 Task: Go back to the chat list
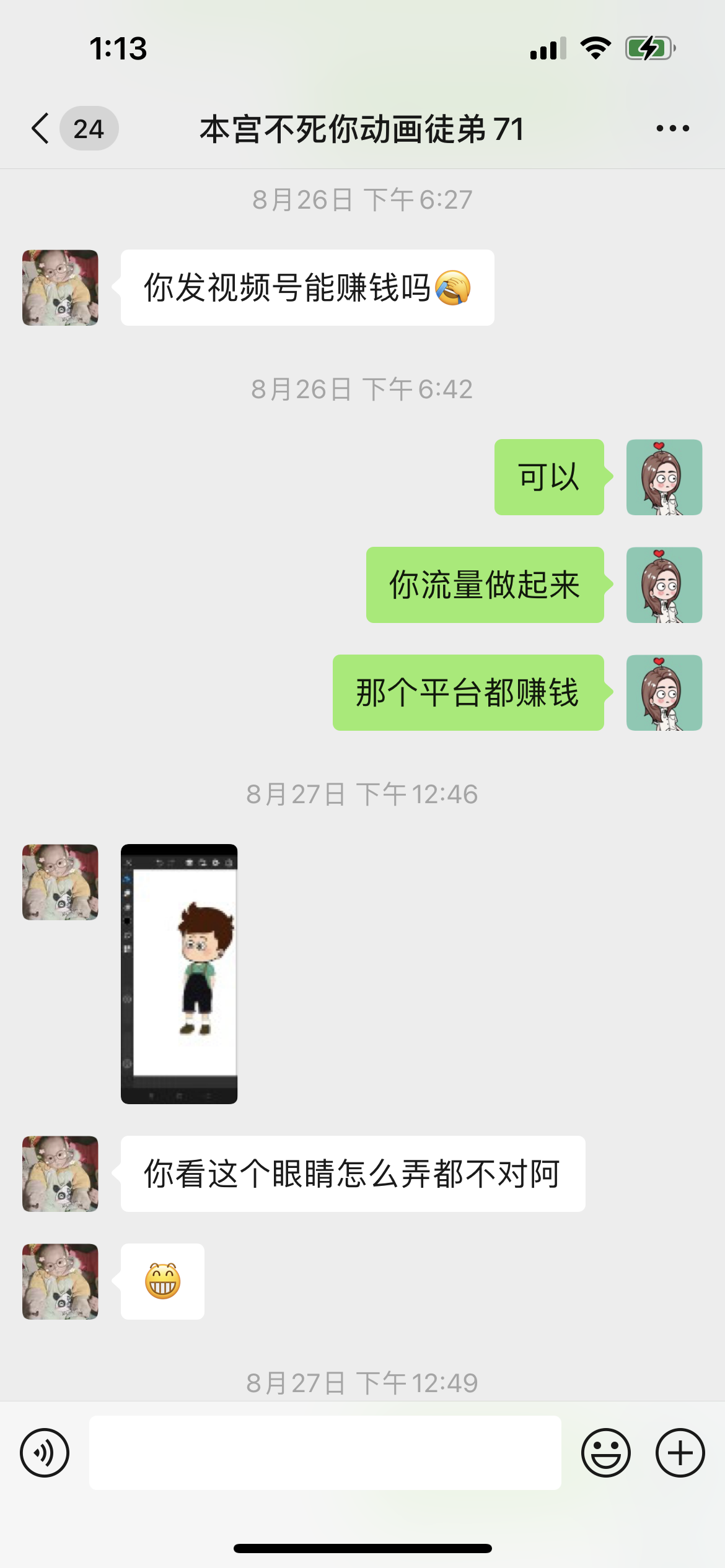(41, 129)
